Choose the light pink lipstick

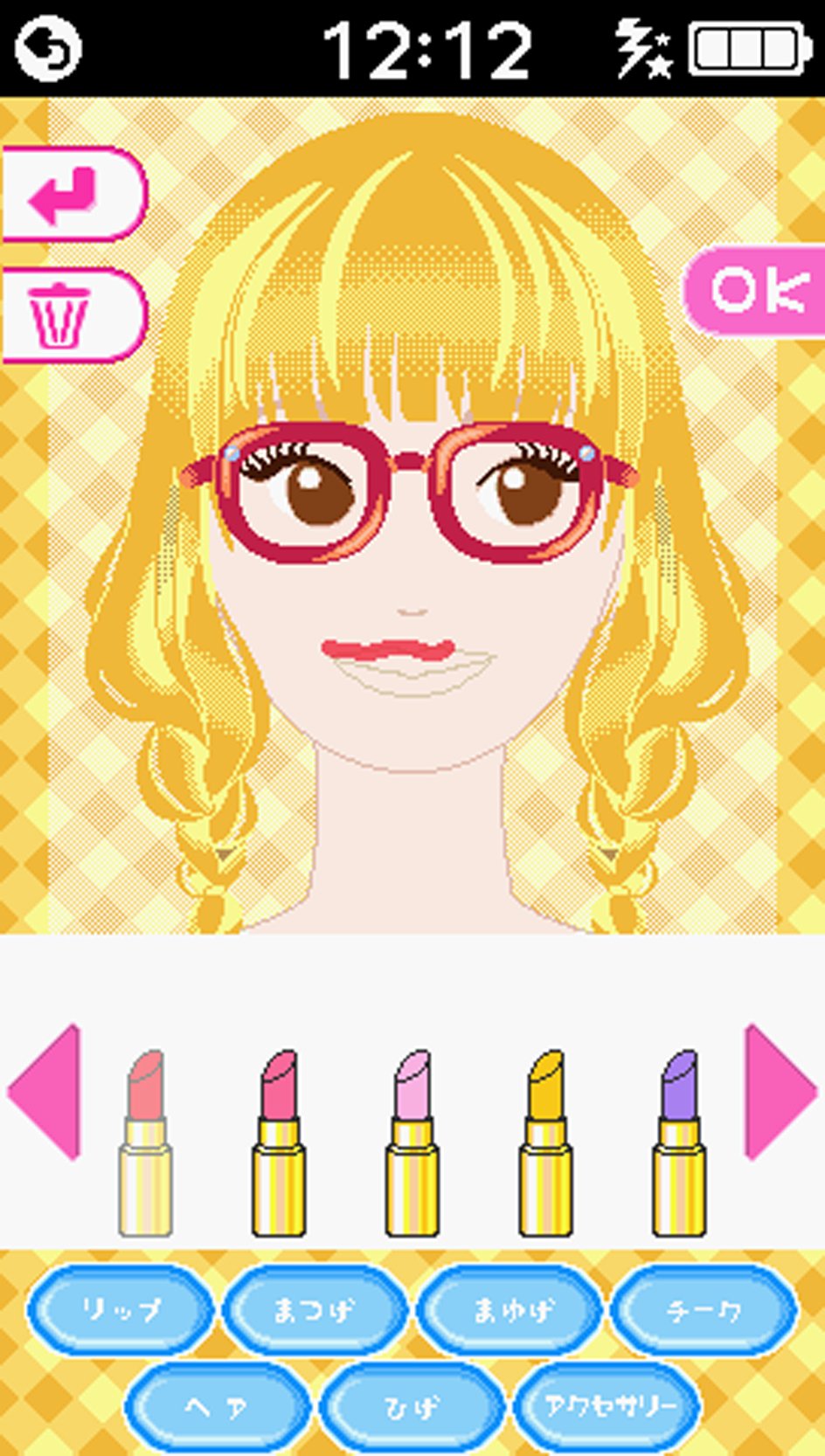tap(412, 1142)
